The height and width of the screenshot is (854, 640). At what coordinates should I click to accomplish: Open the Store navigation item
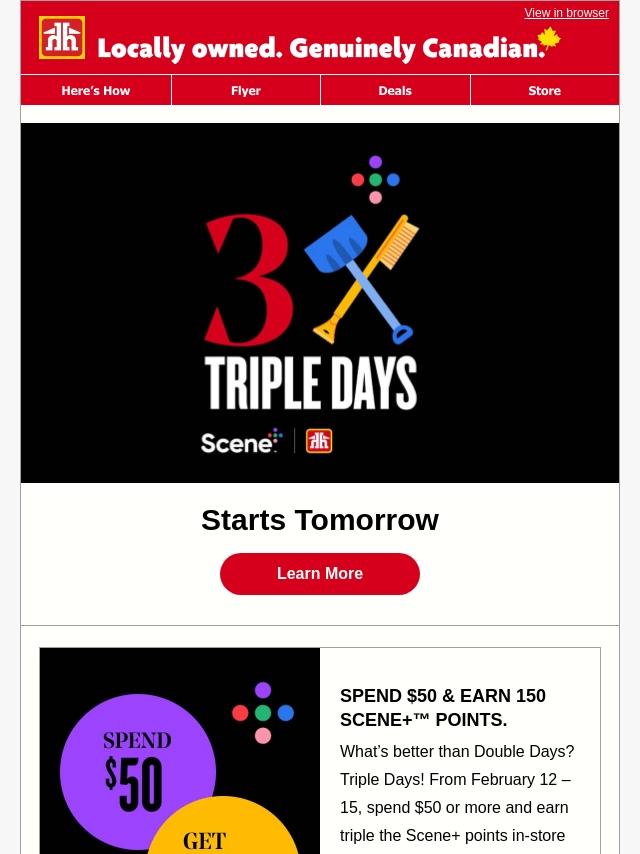pos(544,90)
